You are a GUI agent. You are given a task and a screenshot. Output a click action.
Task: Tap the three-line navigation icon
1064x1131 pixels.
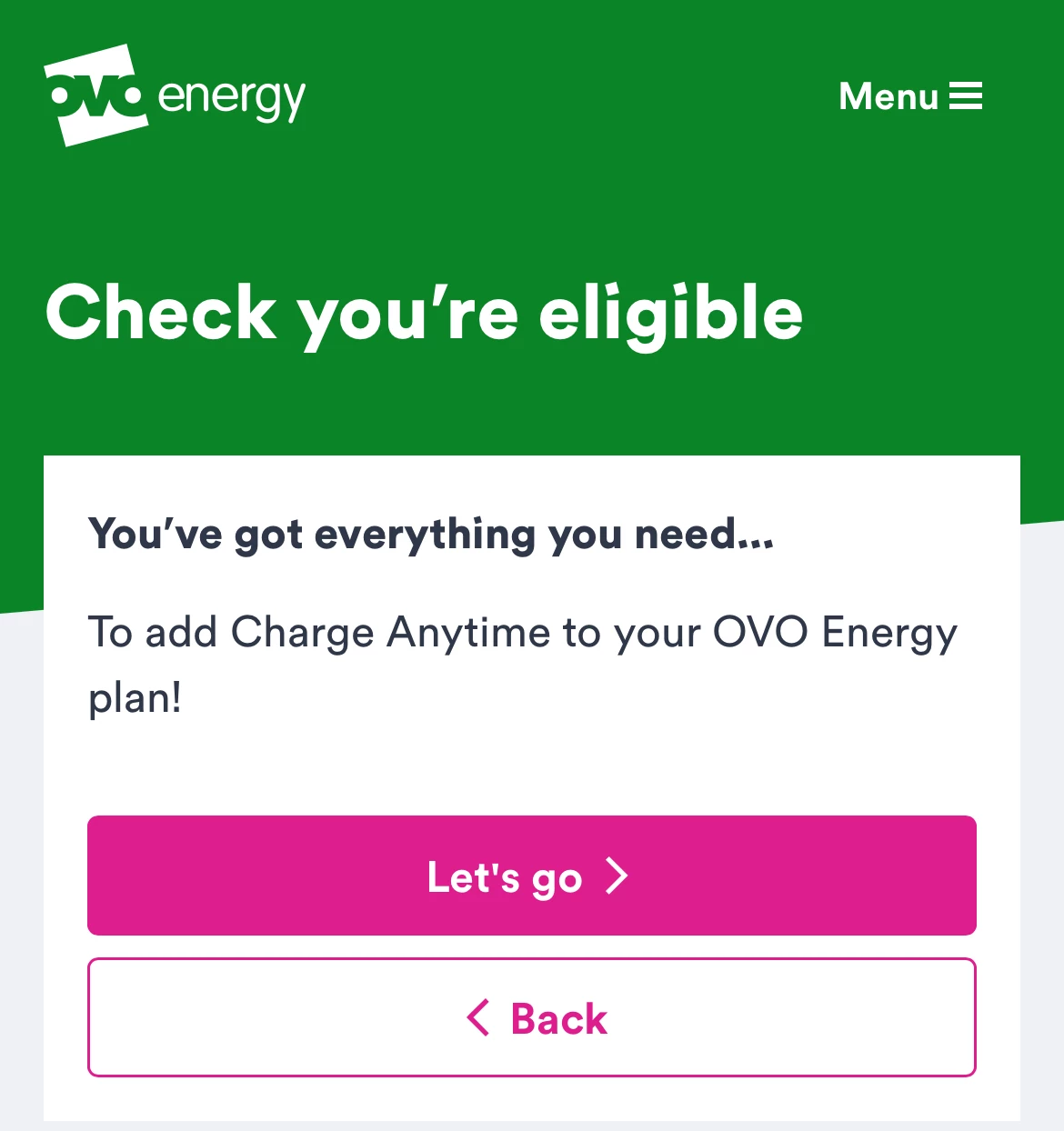[x=968, y=96]
